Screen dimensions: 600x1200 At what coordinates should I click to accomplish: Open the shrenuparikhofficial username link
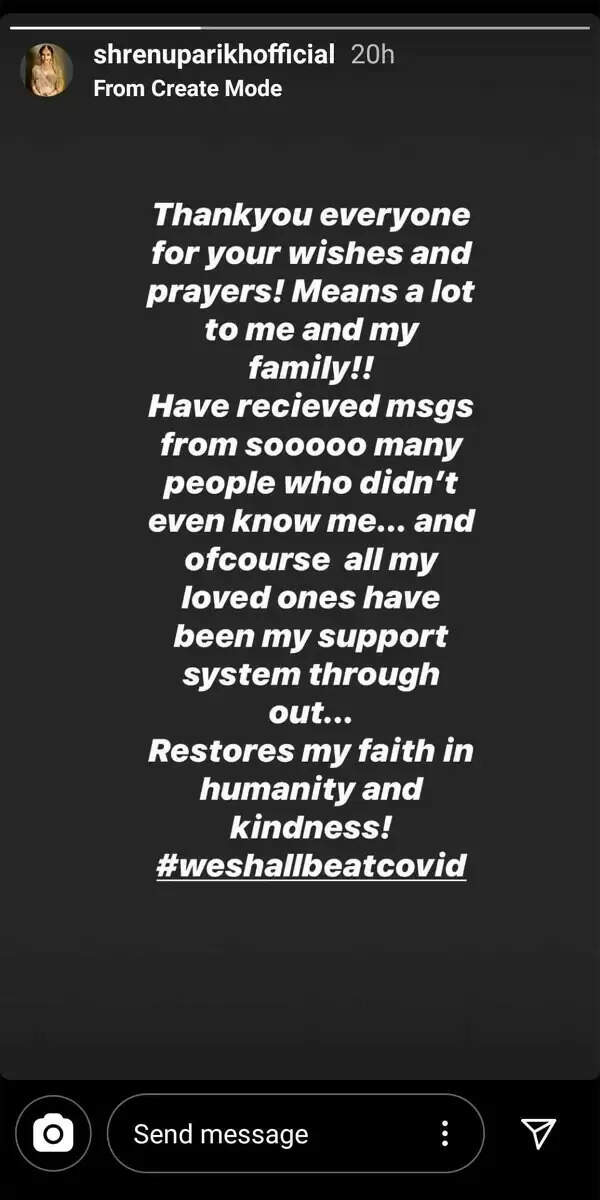tap(214, 54)
